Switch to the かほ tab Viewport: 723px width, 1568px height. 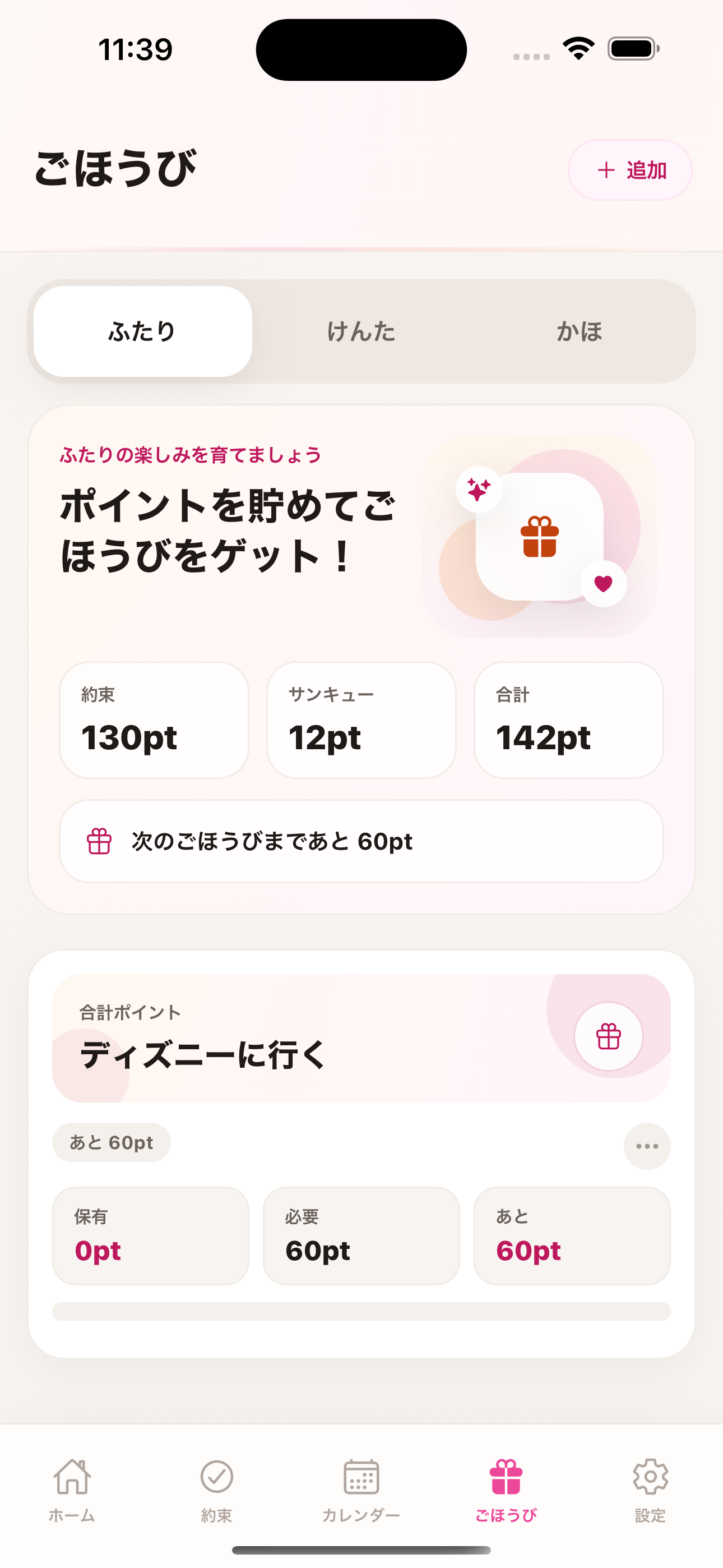coord(579,332)
